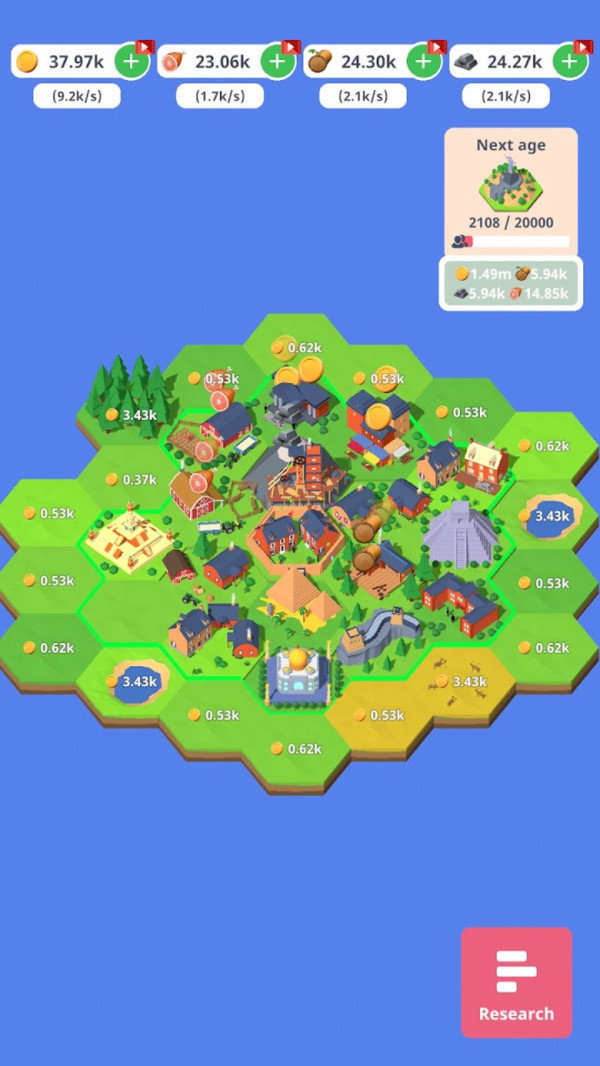Viewport: 600px width, 1066px height.
Task: Add more meat with the plus button
Action: tap(278, 62)
